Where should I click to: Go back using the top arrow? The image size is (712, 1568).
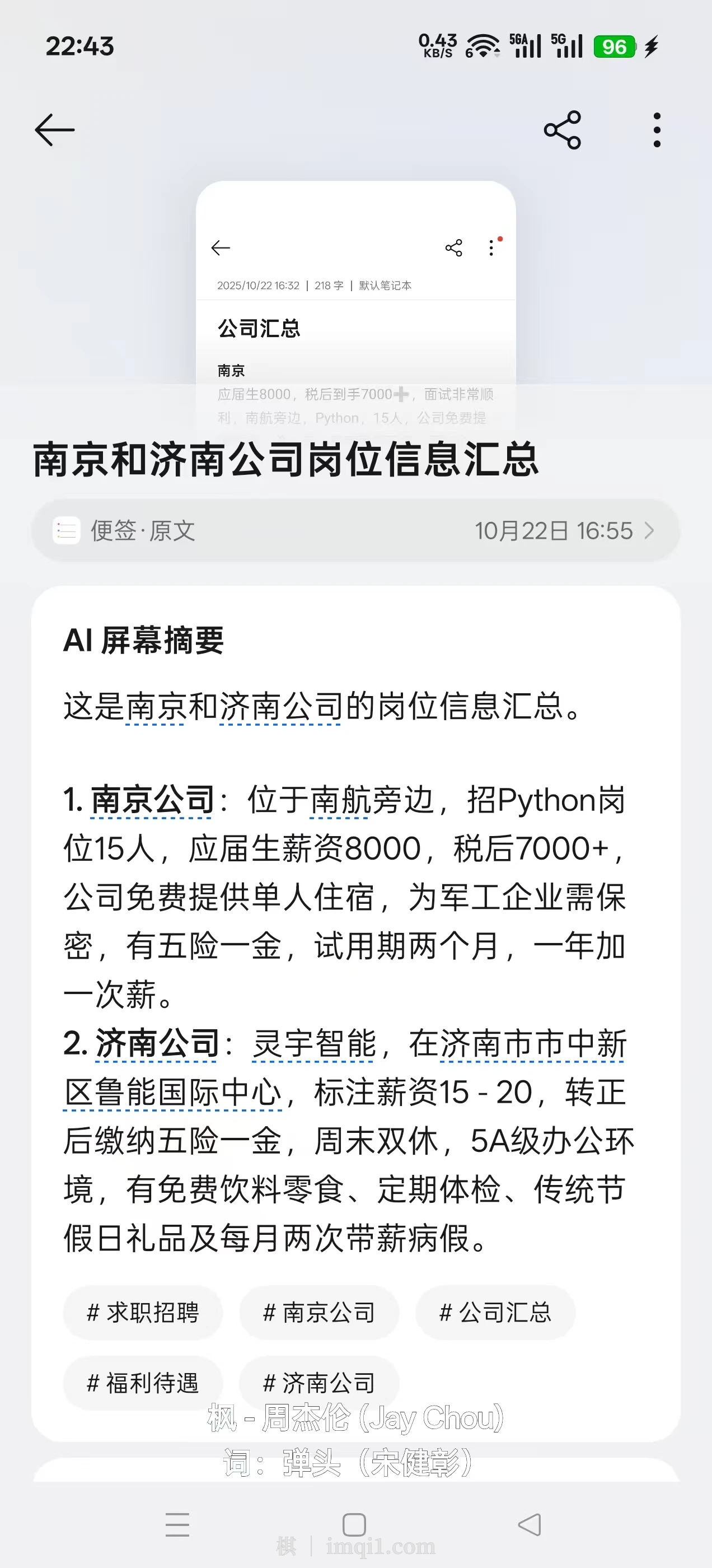click(55, 130)
